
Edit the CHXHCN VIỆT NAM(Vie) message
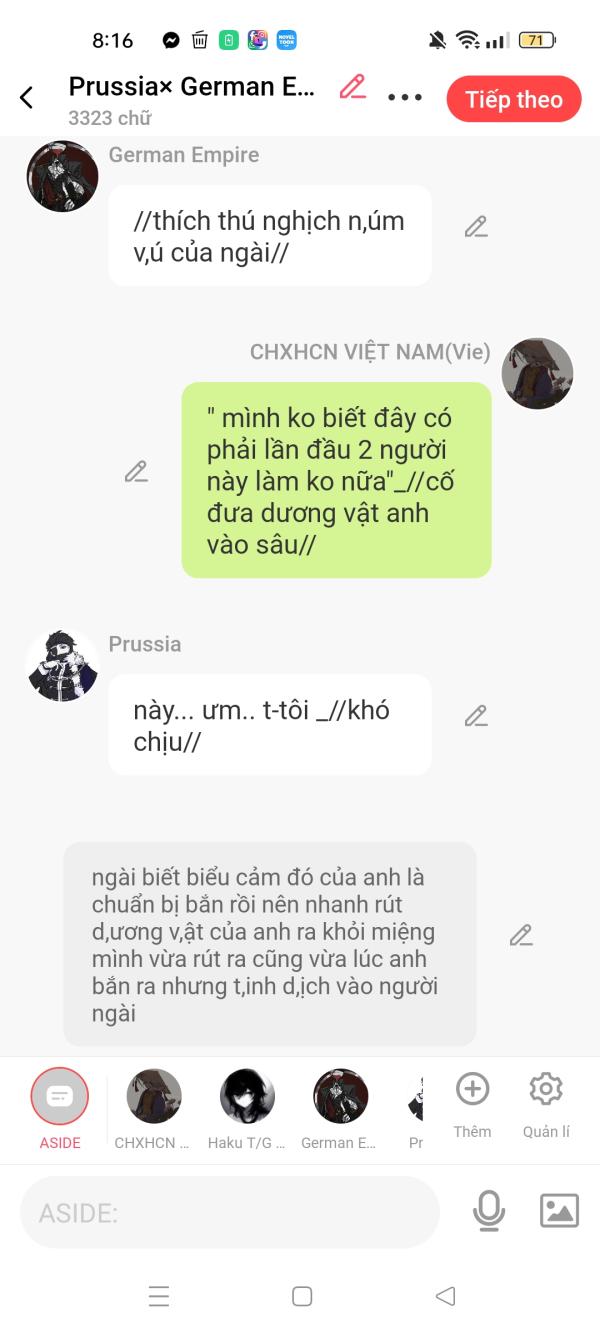(136, 472)
